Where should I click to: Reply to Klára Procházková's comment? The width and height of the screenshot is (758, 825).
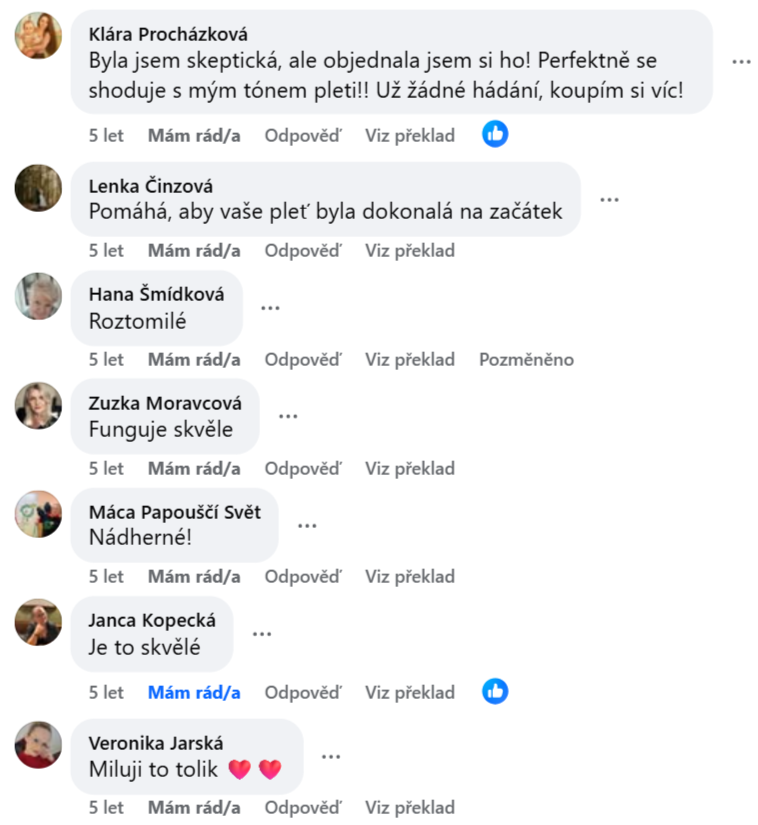point(302,136)
